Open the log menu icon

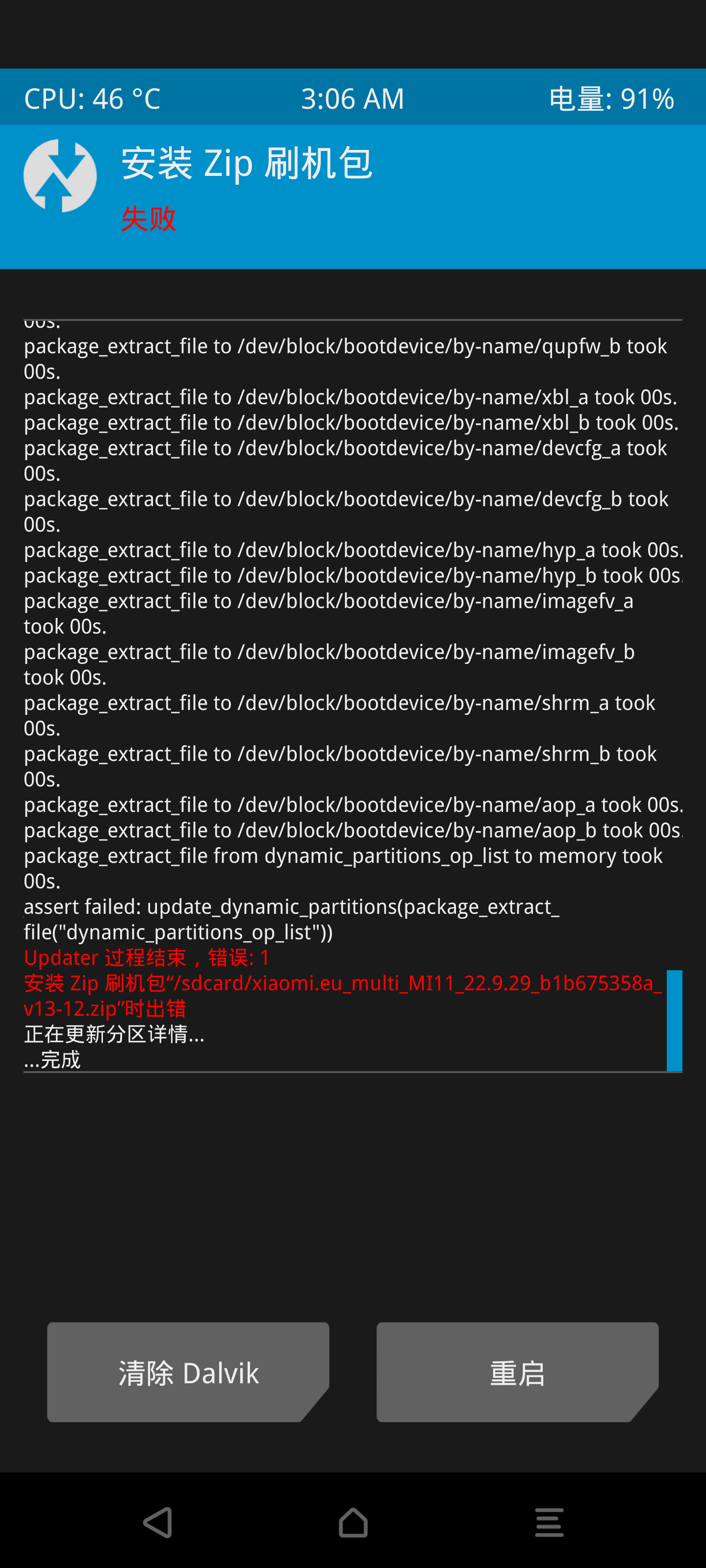[550, 1523]
